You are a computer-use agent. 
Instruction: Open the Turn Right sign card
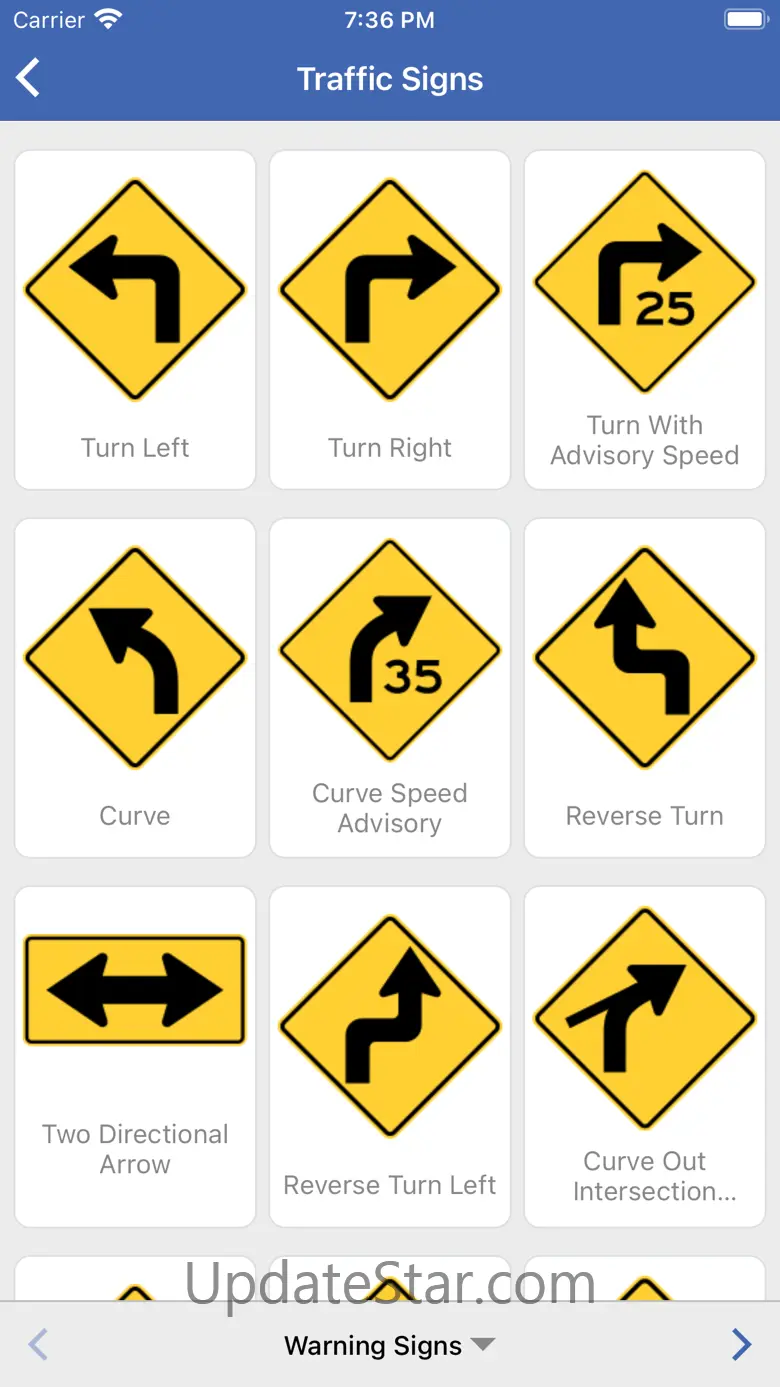click(x=390, y=320)
